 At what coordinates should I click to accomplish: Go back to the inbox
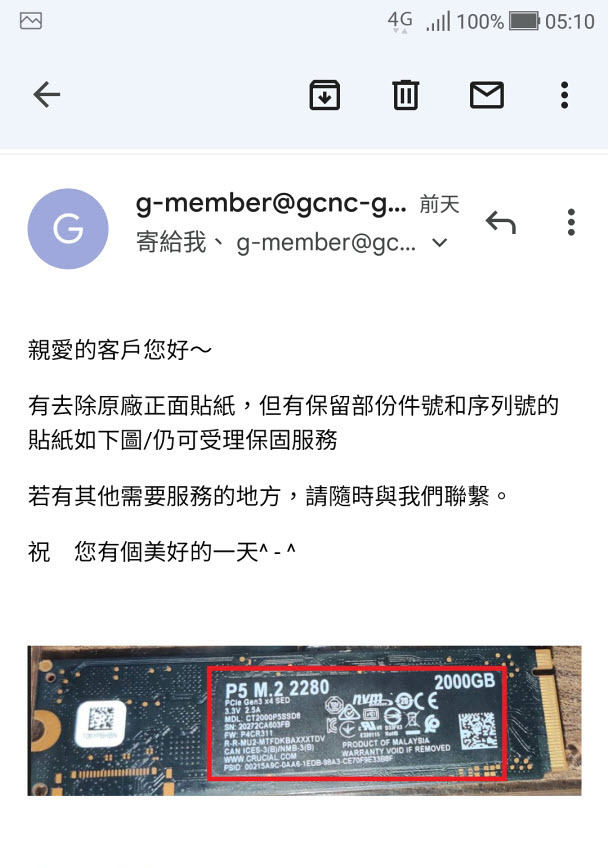[47, 95]
